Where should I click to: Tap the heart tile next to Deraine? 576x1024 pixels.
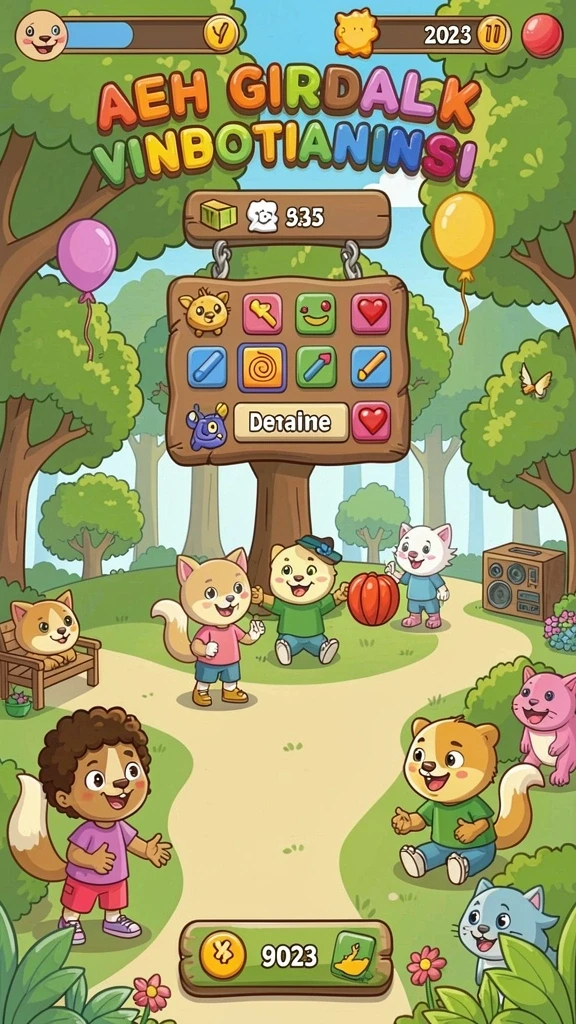[371, 421]
